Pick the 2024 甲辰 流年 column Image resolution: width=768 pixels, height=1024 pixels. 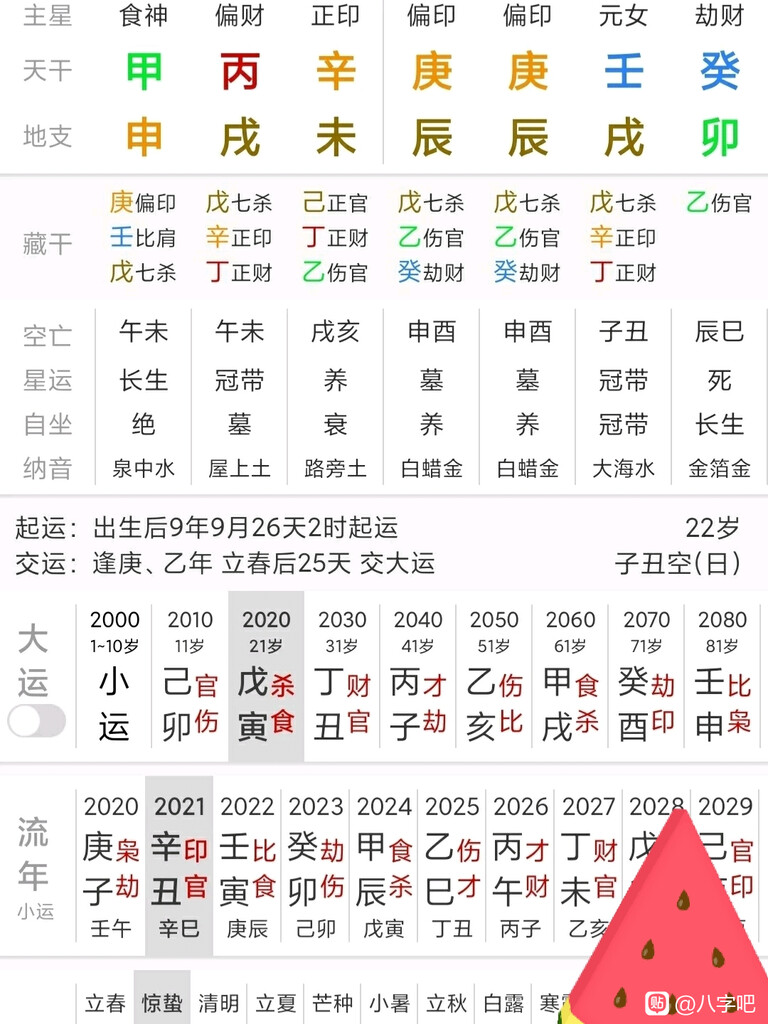click(384, 865)
